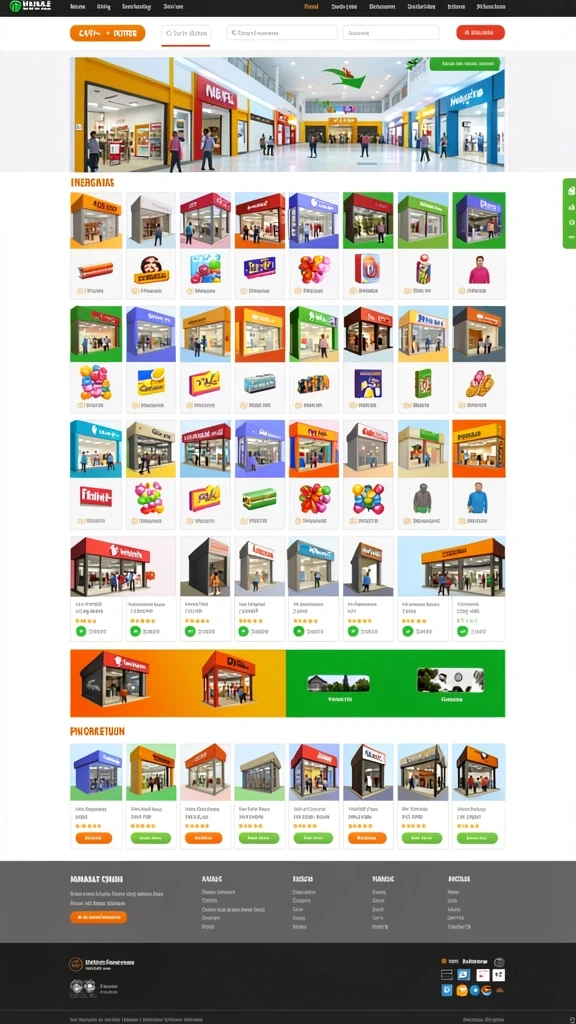The image size is (576, 1024).
Task: Tap the orange pill button beside the search fields
Action: pyautogui.click(x=108, y=33)
